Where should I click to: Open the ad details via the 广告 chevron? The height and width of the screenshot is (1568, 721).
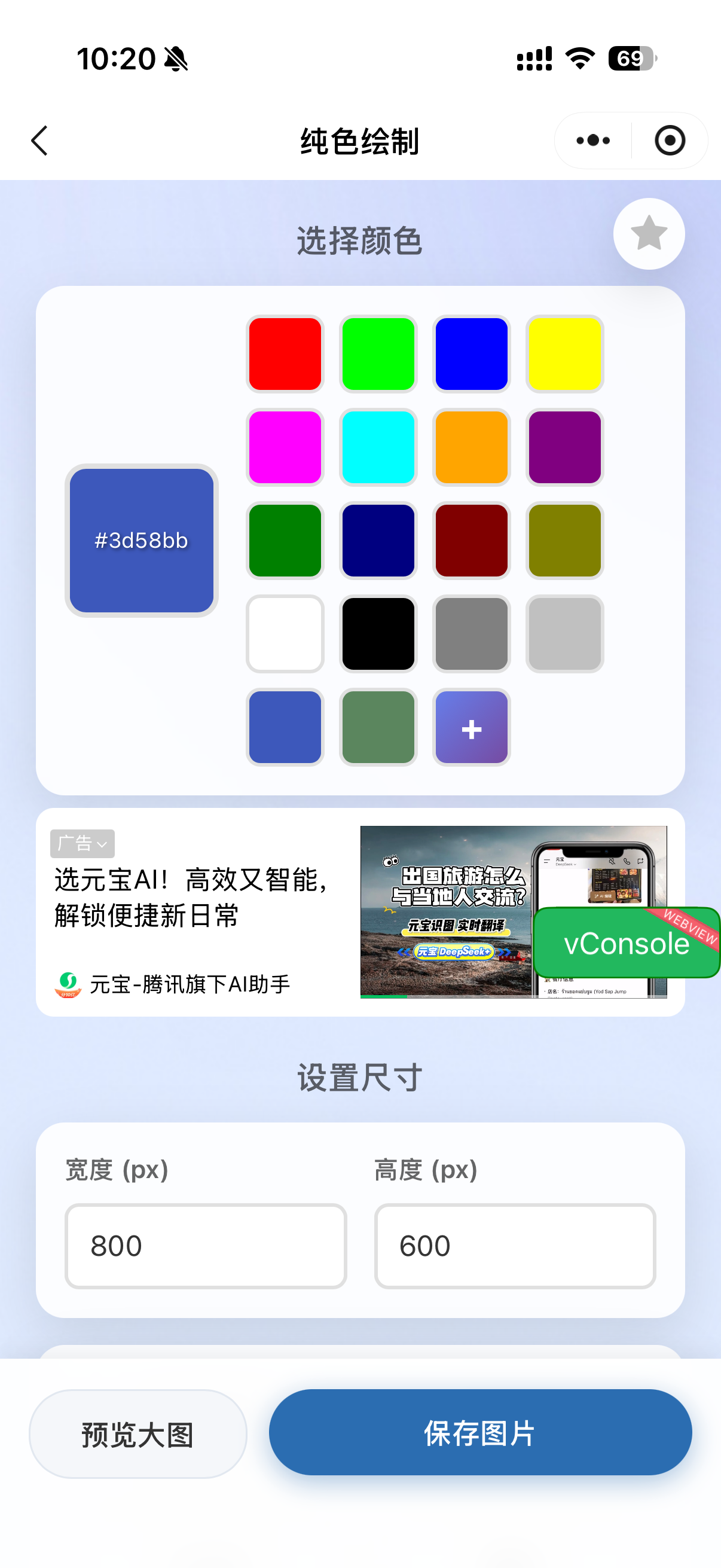tap(103, 846)
